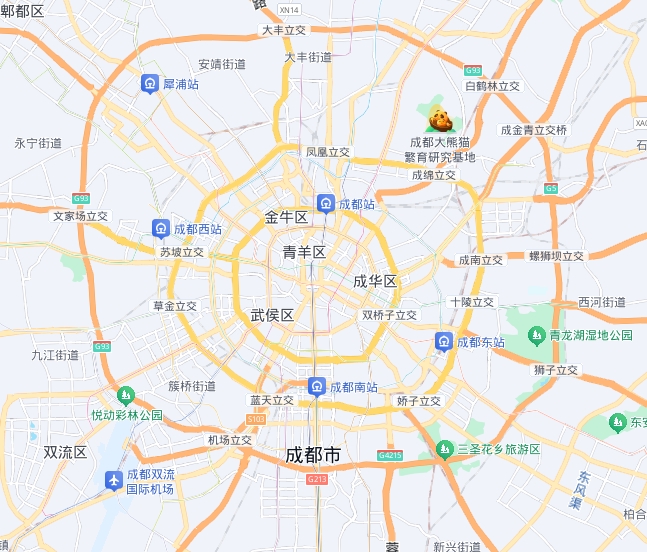Image resolution: width=647 pixels, height=552 pixels.
Task: Tap the 成都西站 station marker
Action: pos(160,229)
